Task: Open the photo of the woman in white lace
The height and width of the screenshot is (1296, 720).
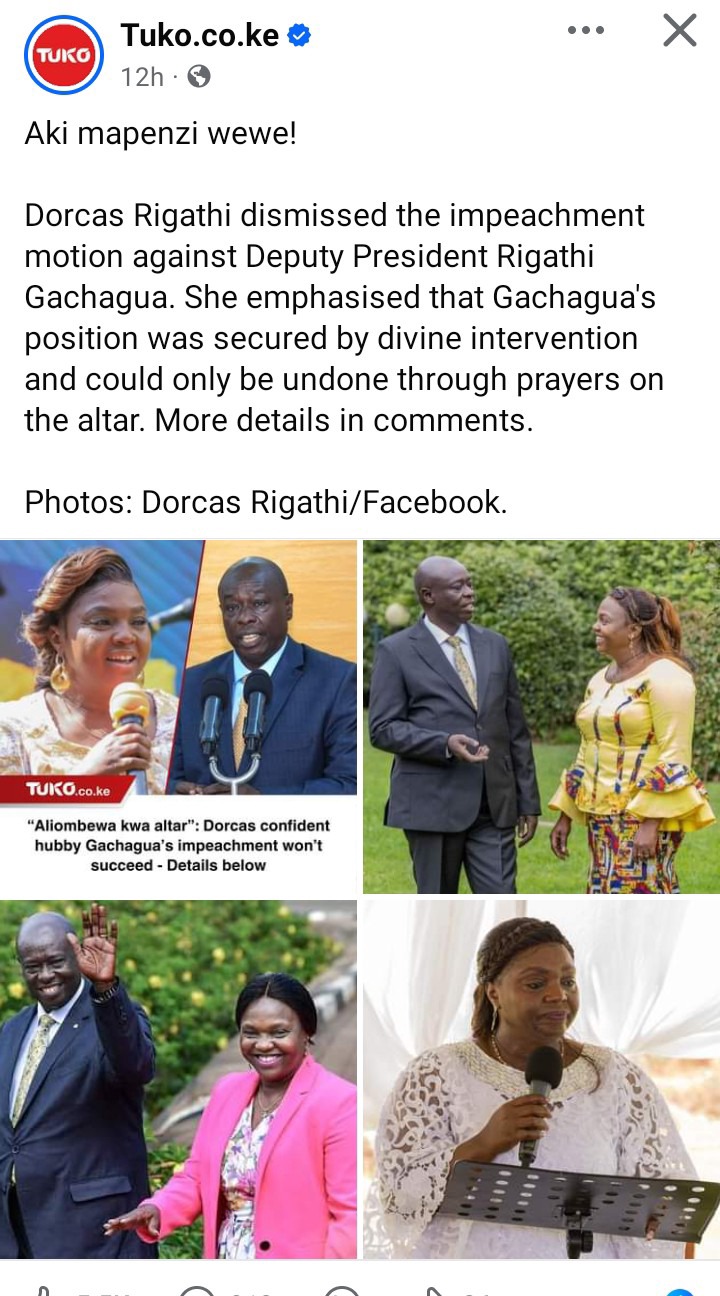Action: [x=541, y=1079]
